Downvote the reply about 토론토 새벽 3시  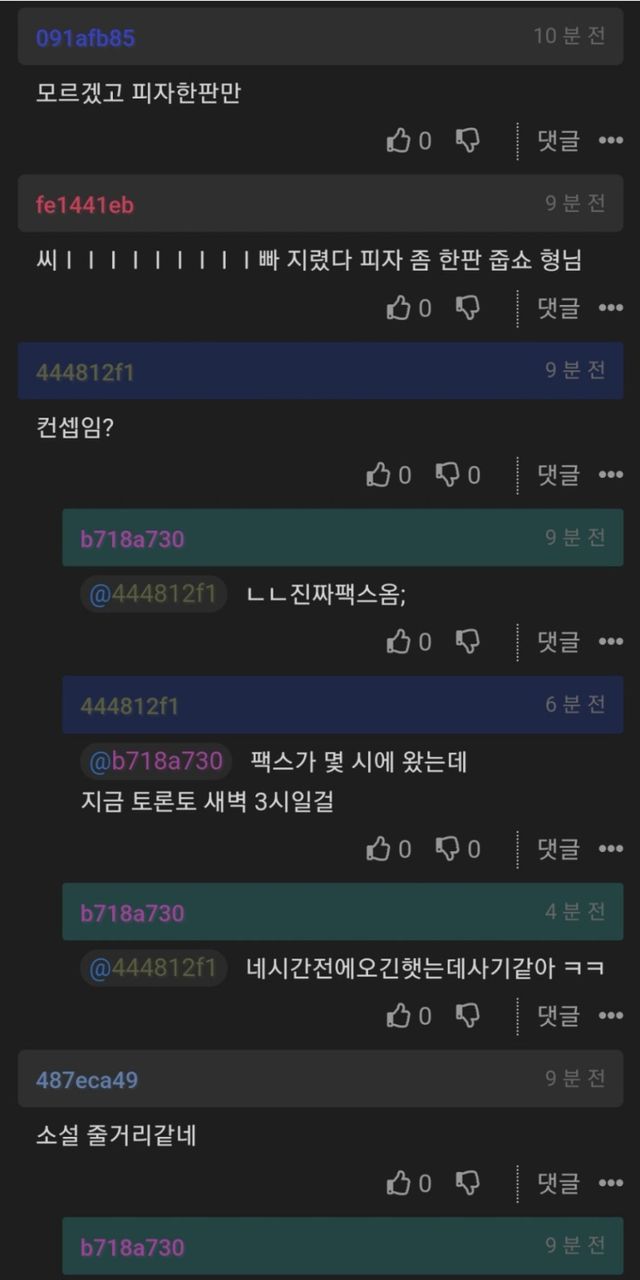coord(448,849)
